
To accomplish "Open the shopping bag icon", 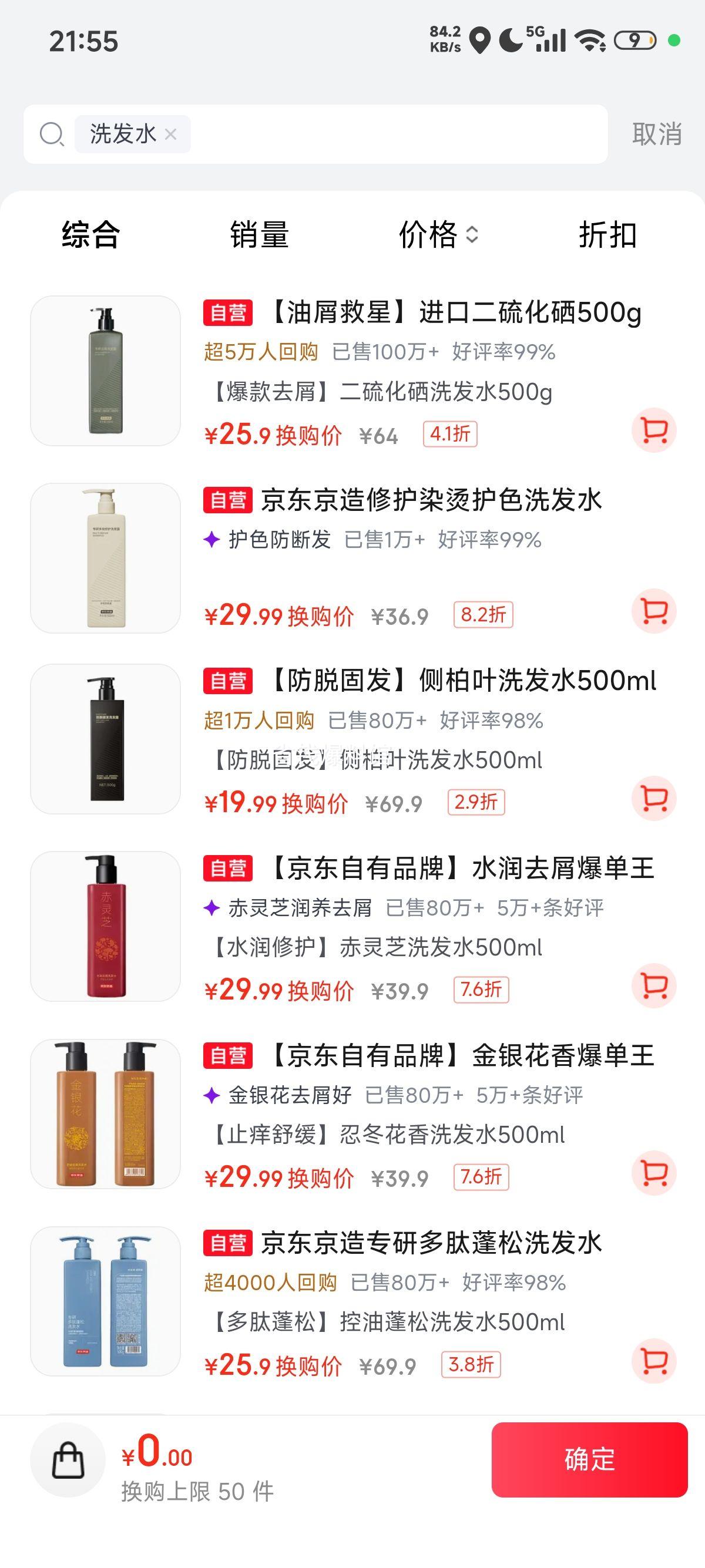I will (68, 1460).
